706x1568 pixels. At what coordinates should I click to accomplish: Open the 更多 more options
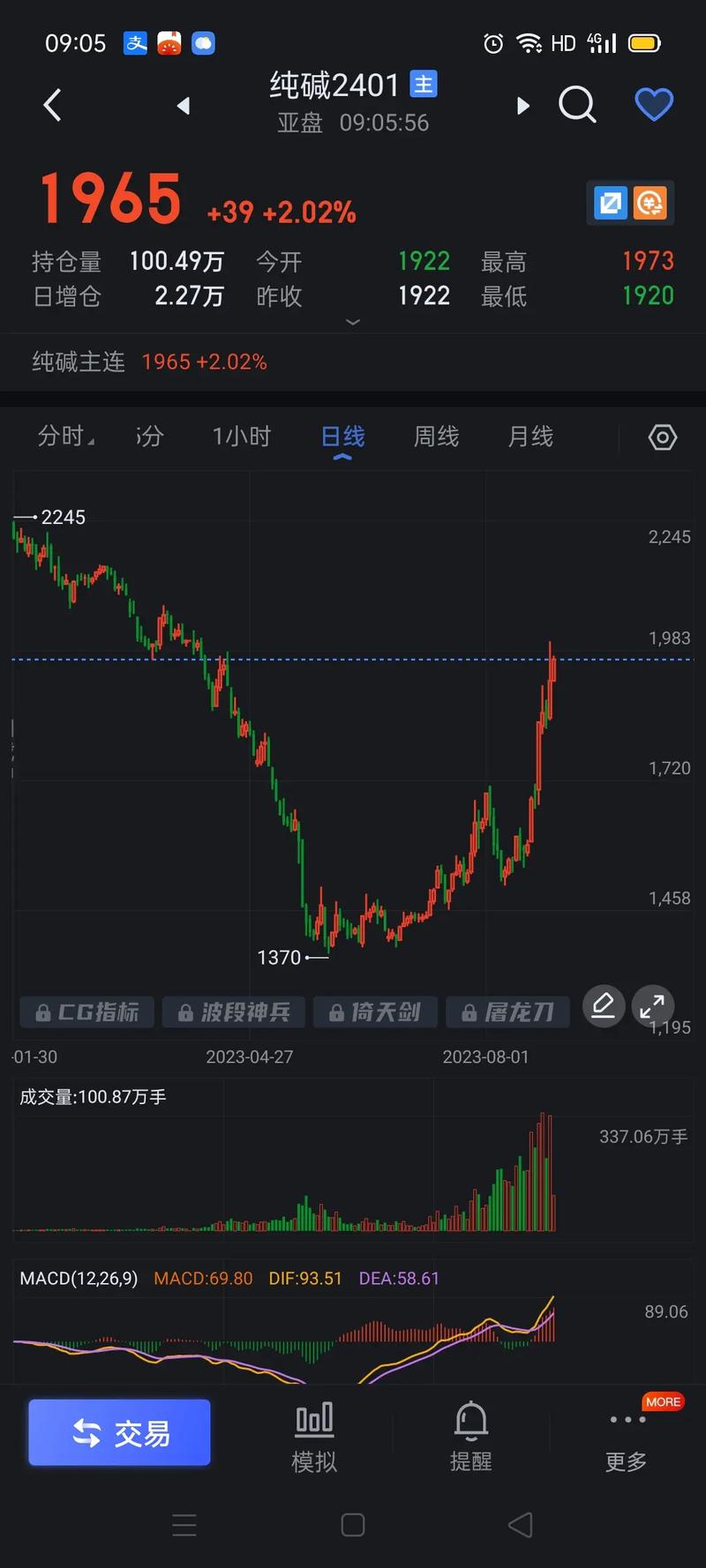[x=627, y=1437]
